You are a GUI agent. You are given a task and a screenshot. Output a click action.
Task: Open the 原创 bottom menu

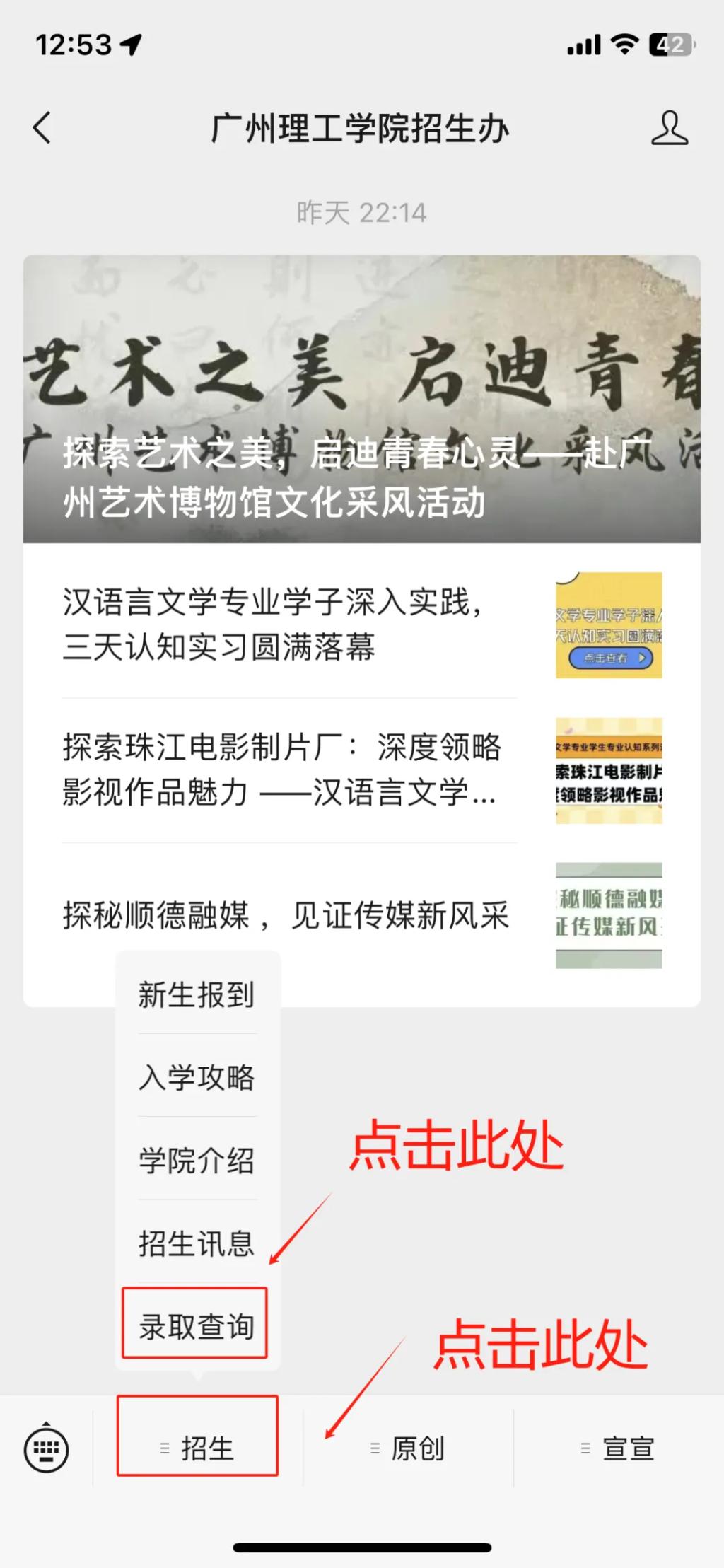408,1448
